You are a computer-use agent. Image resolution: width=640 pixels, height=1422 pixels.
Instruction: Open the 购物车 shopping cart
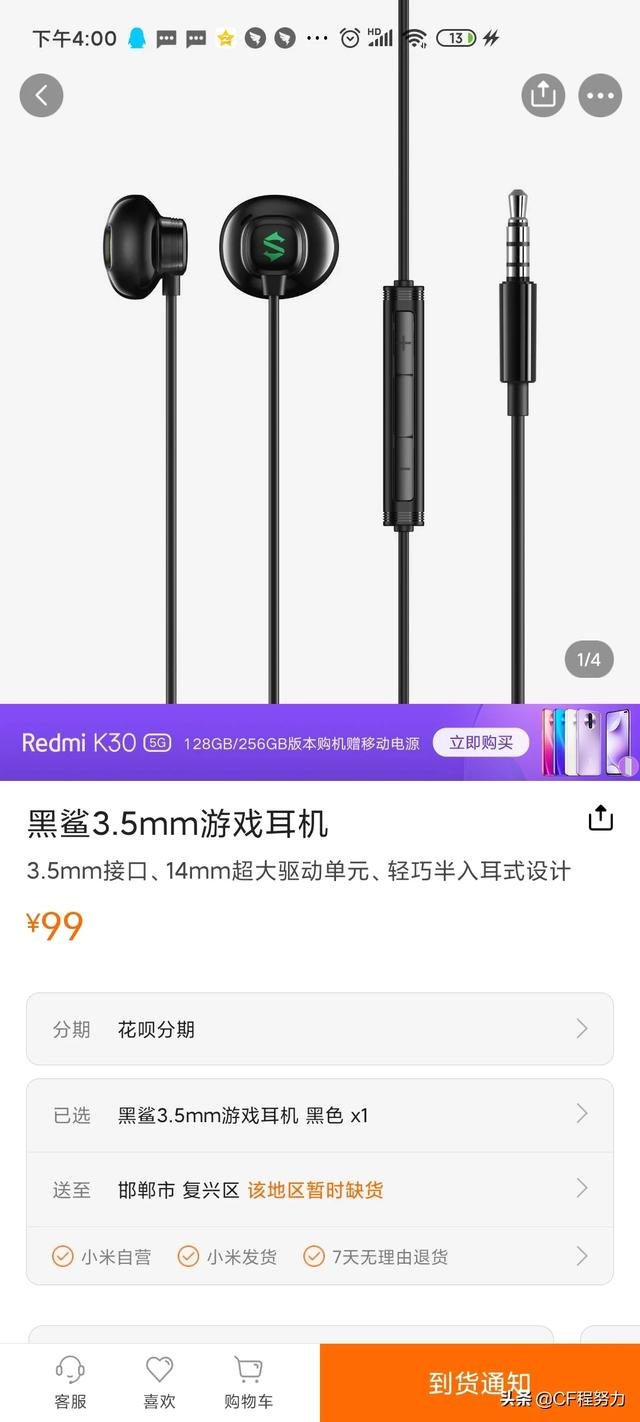tap(248, 1382)
